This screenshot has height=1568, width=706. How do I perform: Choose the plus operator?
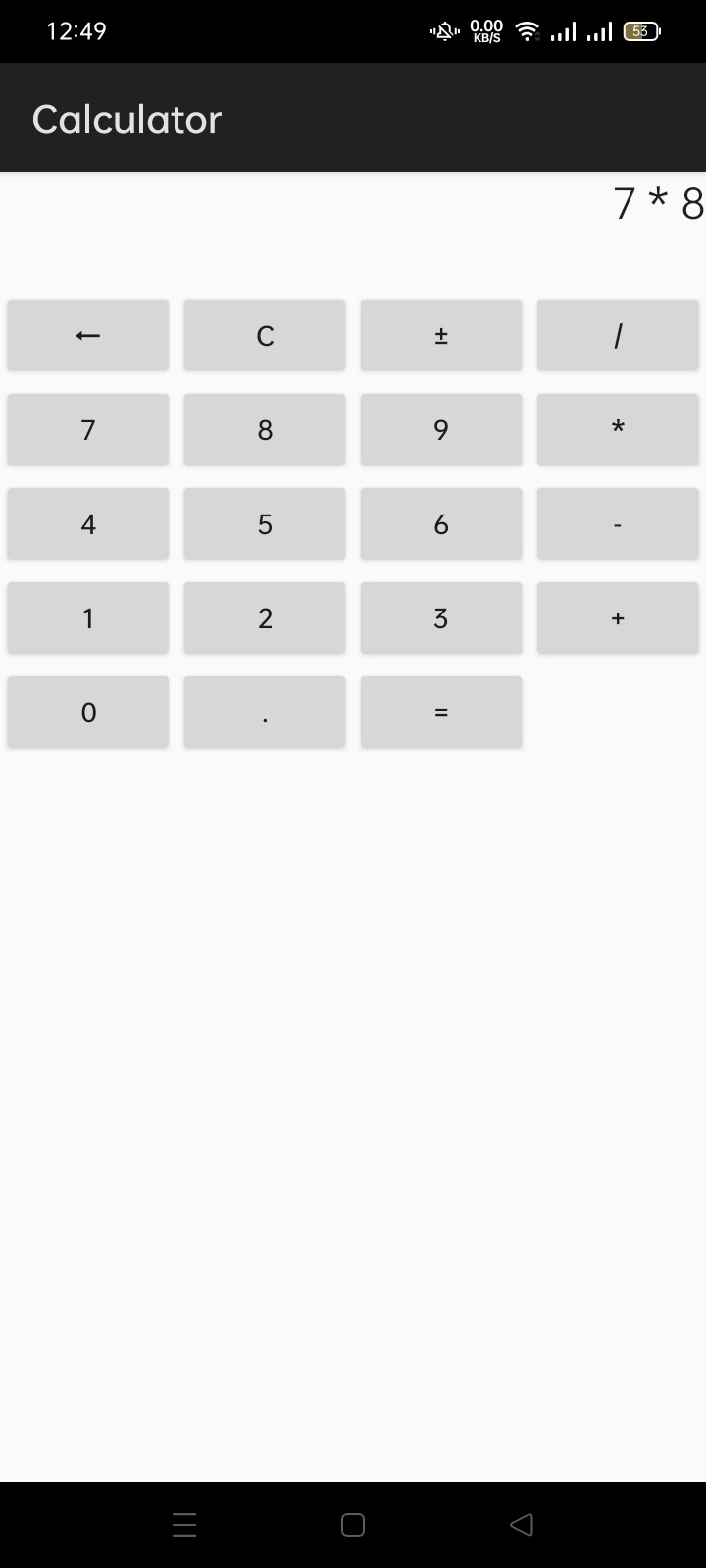click(618, 617)
